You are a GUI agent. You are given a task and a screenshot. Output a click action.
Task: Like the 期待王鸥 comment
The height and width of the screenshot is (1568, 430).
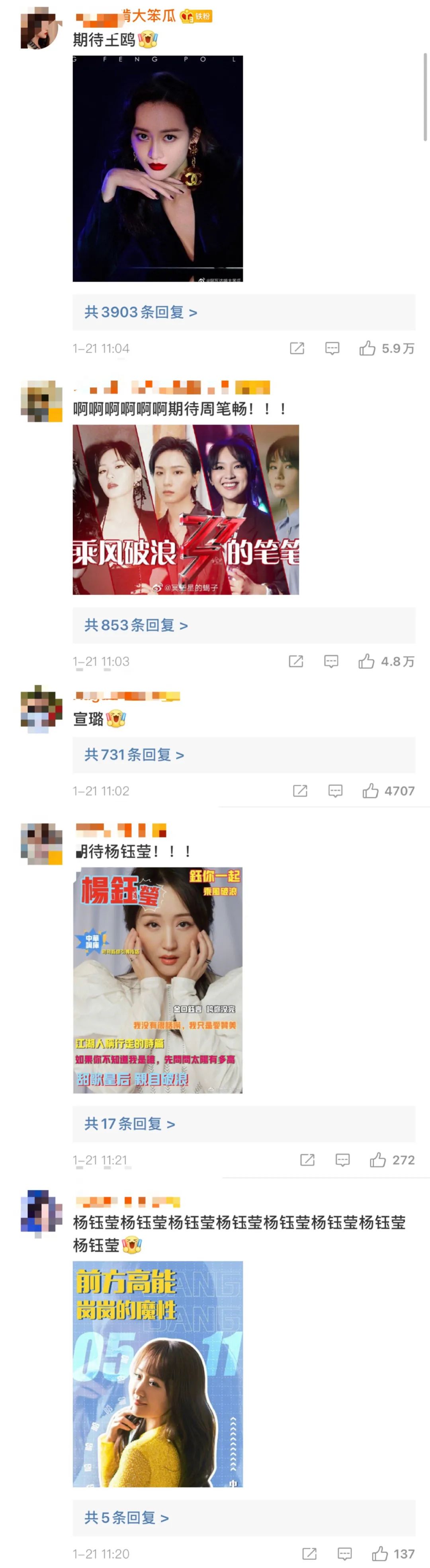click(x=367, y=348)
